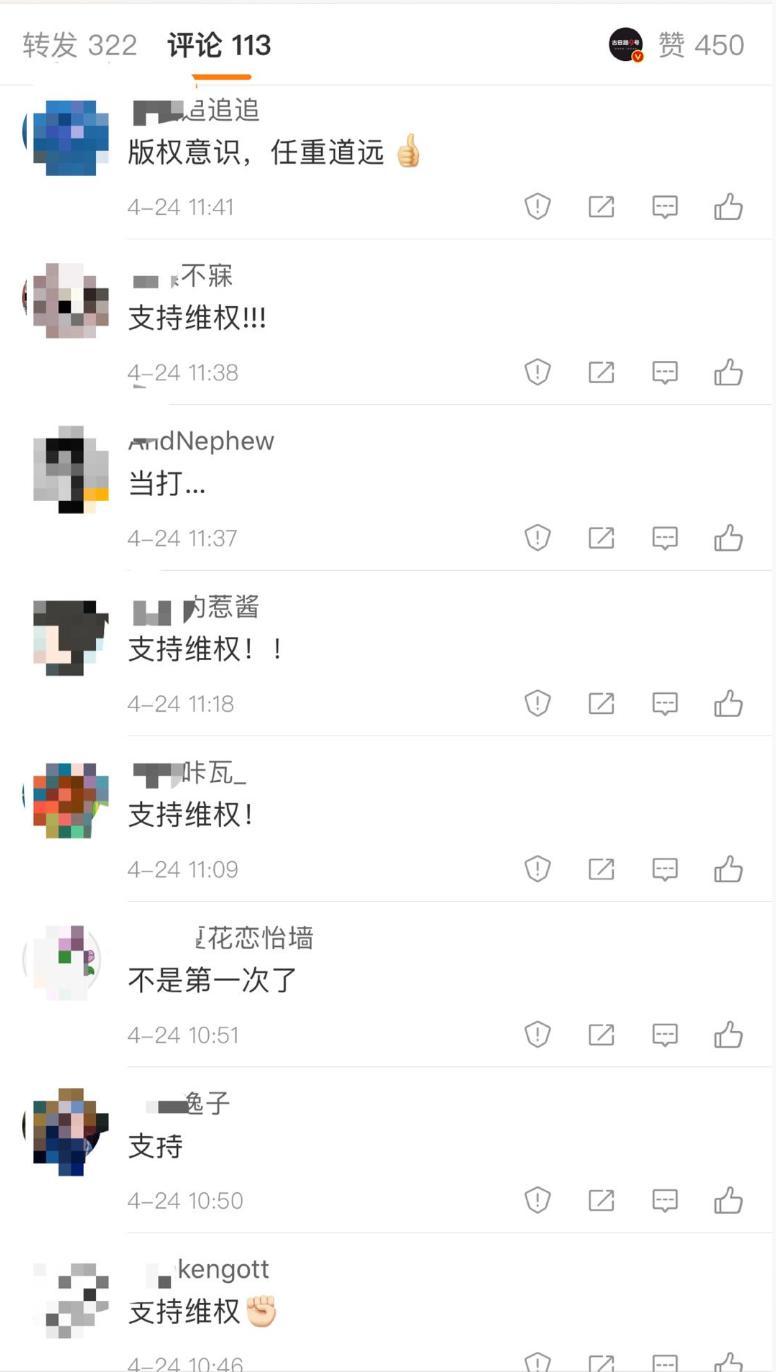Report the 4-24 11:18 comment
Viewport: 776px width, 1372px height.
pos(538,704)
